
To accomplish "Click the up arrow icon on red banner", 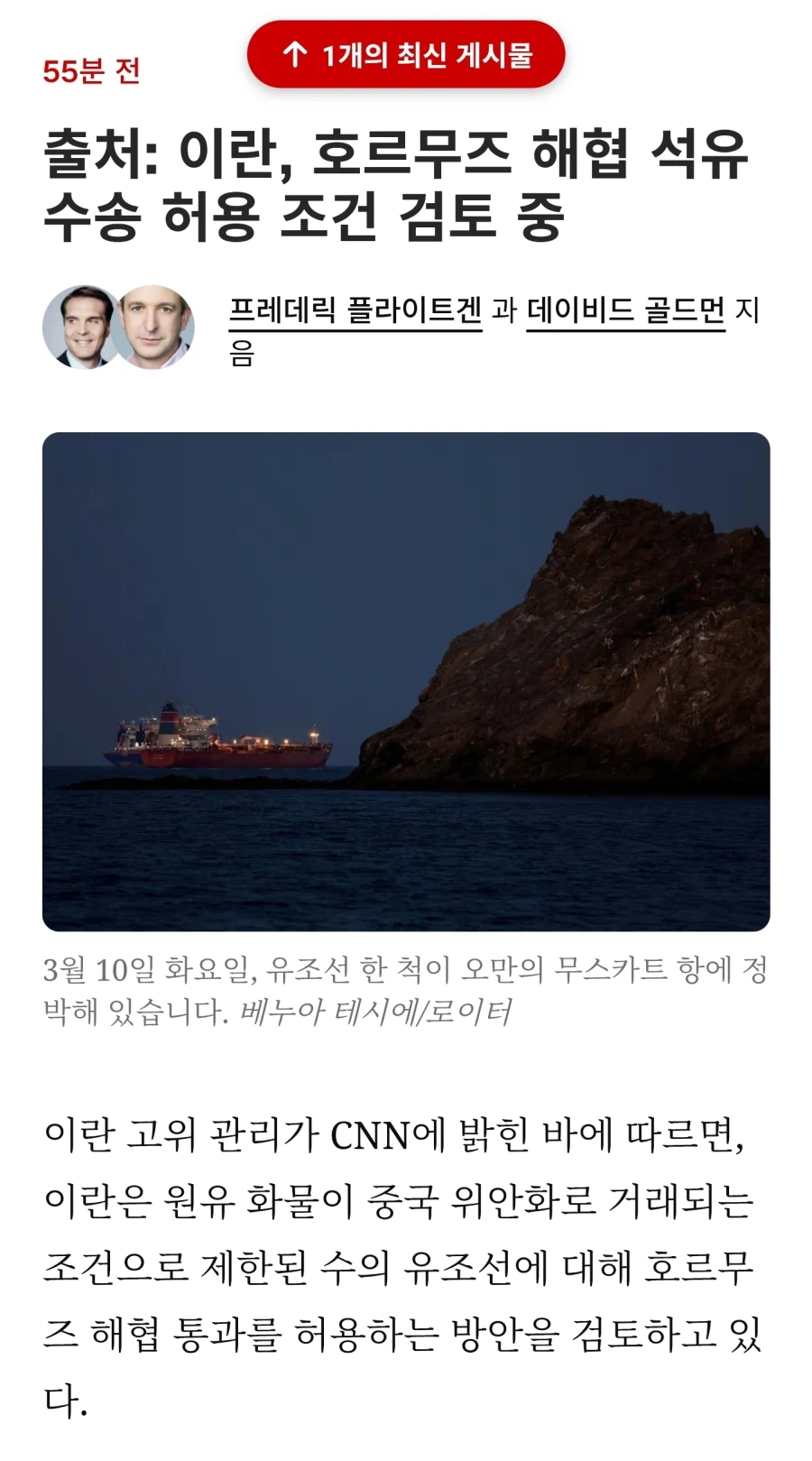I will (x=295, y=55).
